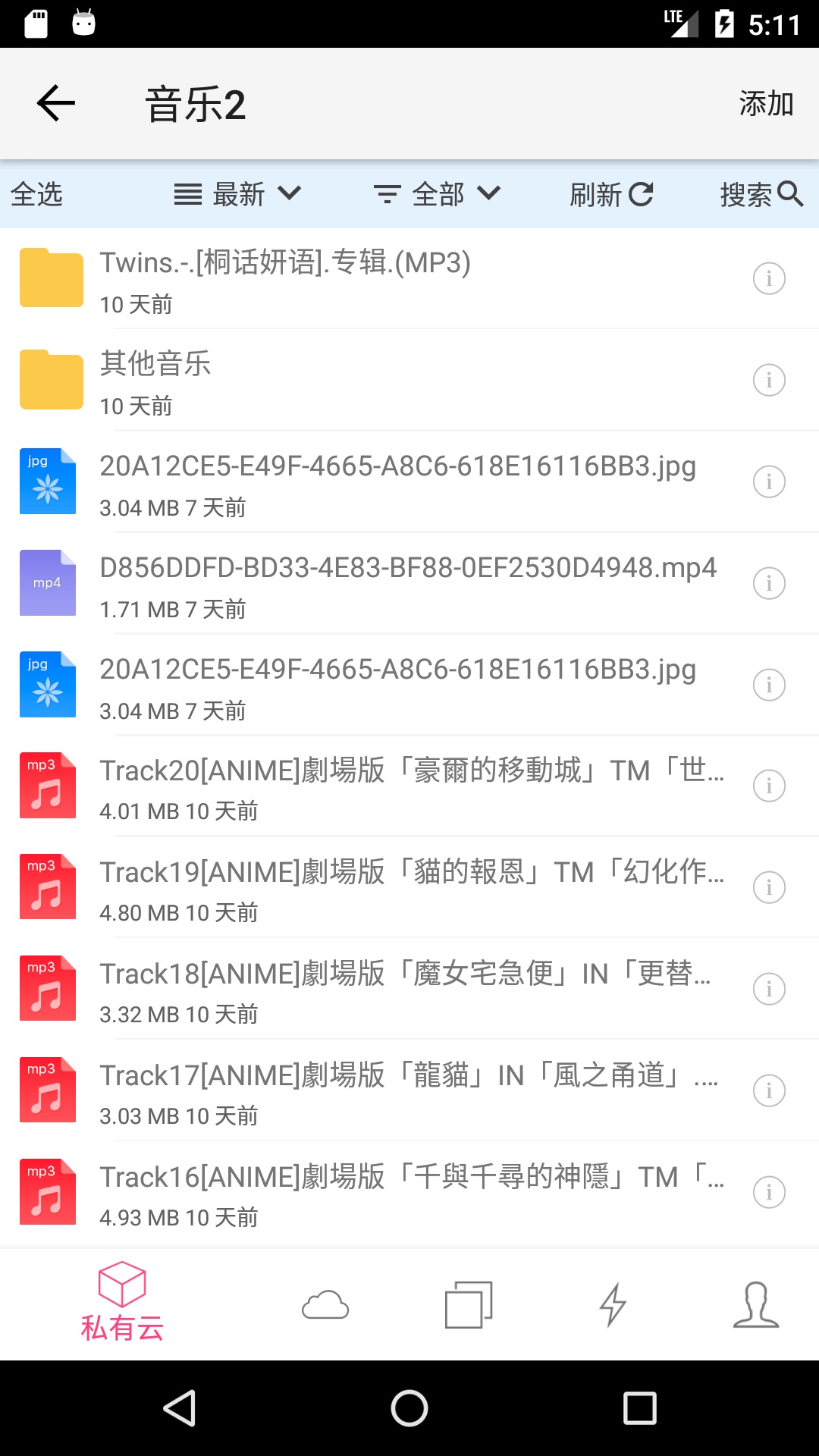
Task: Tap the first 20A12CE5 jpg thumbnail
Action: pyautogui.click(x=48, y=481)
